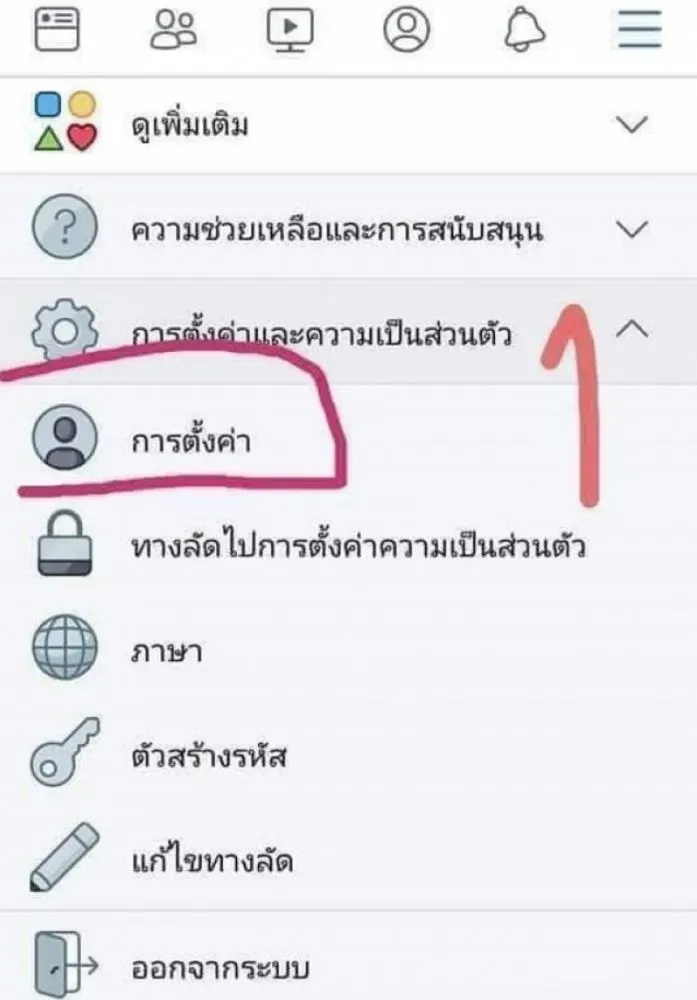The image size is (697, 1000).
Task: Collapse การตั้งค่าและความเป็นส่วนตัว section
Action: pyautogui.click(x=348, y=333)
